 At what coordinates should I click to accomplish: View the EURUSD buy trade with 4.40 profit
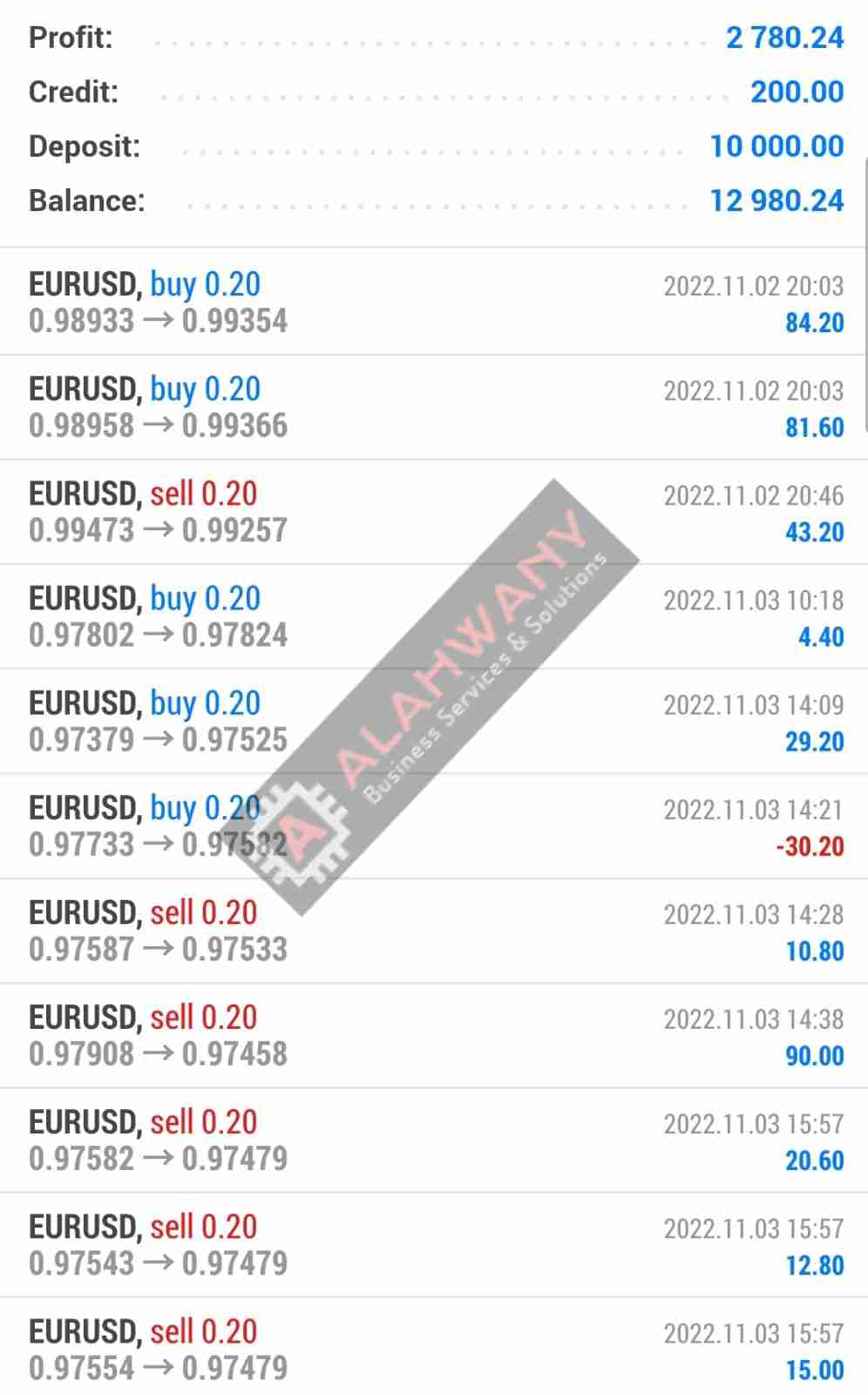(x=434, y=616)
